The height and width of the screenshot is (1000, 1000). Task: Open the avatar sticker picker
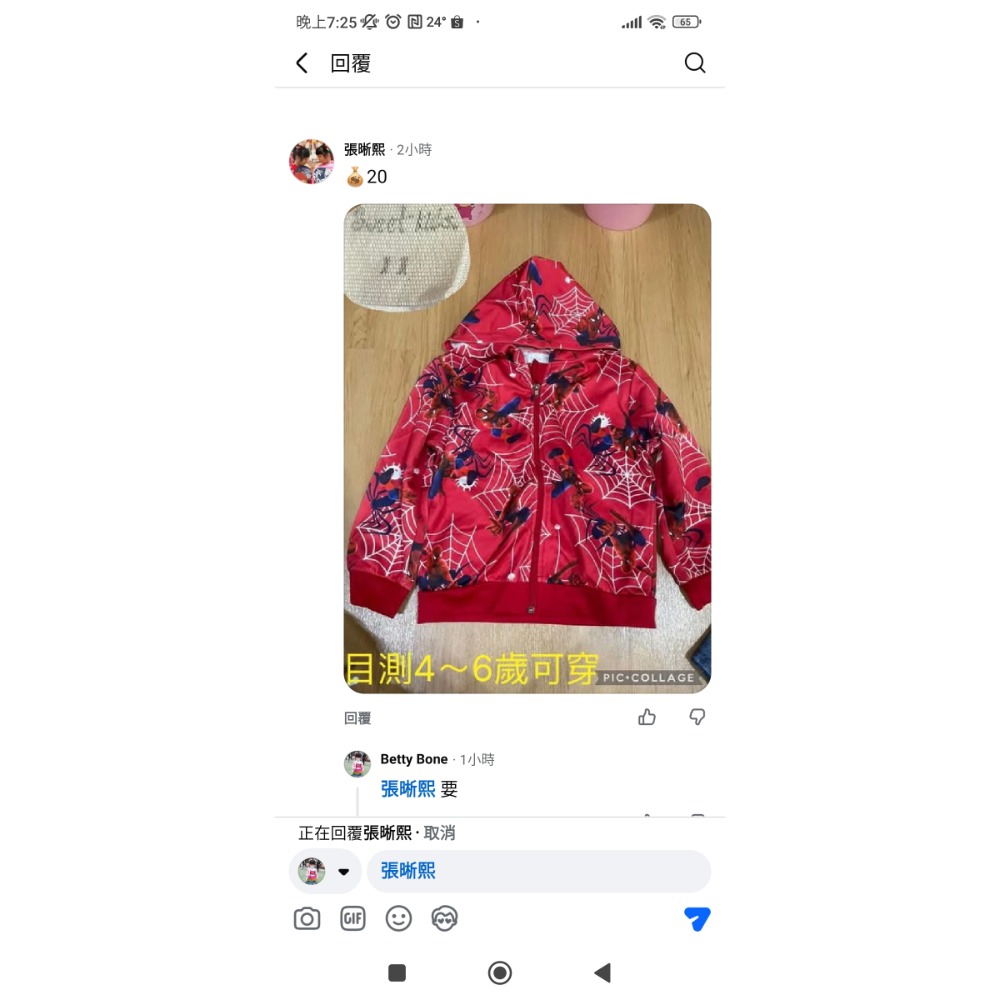(x=445, y=918)
